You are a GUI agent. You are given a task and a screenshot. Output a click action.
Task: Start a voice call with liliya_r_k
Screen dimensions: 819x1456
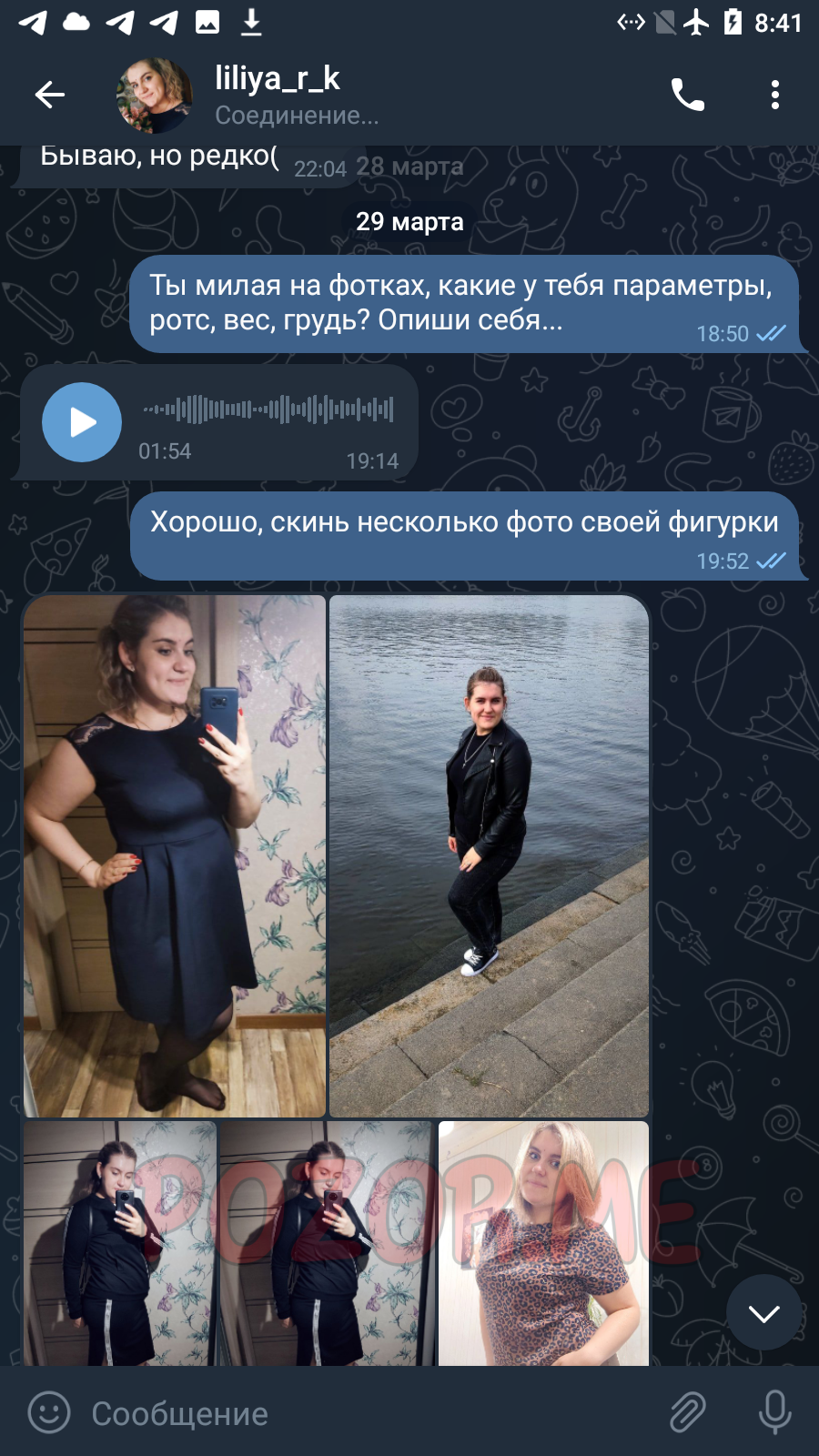coord(688,95)
